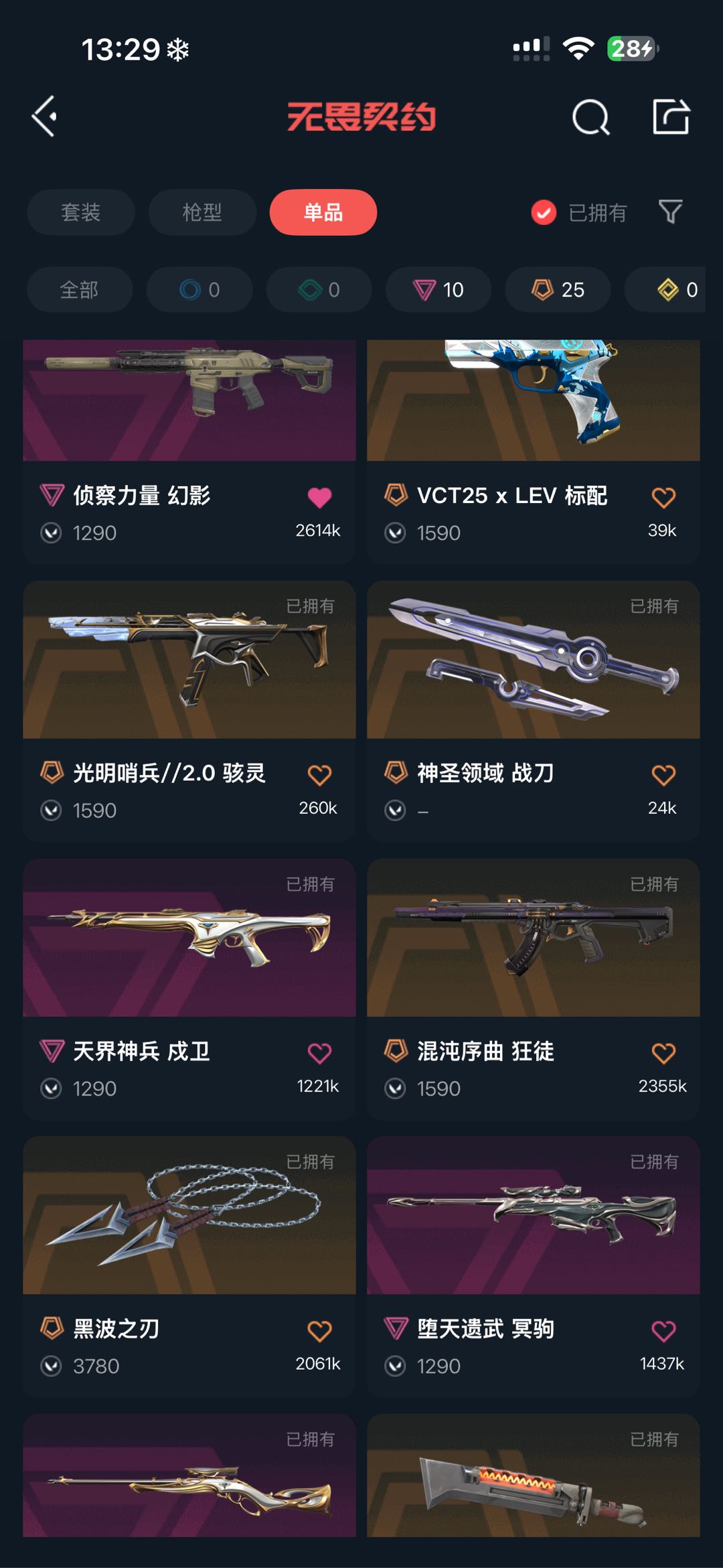Open the funnel filter icon
Screen dimensions: 723x1568
[x=670, y=212]
